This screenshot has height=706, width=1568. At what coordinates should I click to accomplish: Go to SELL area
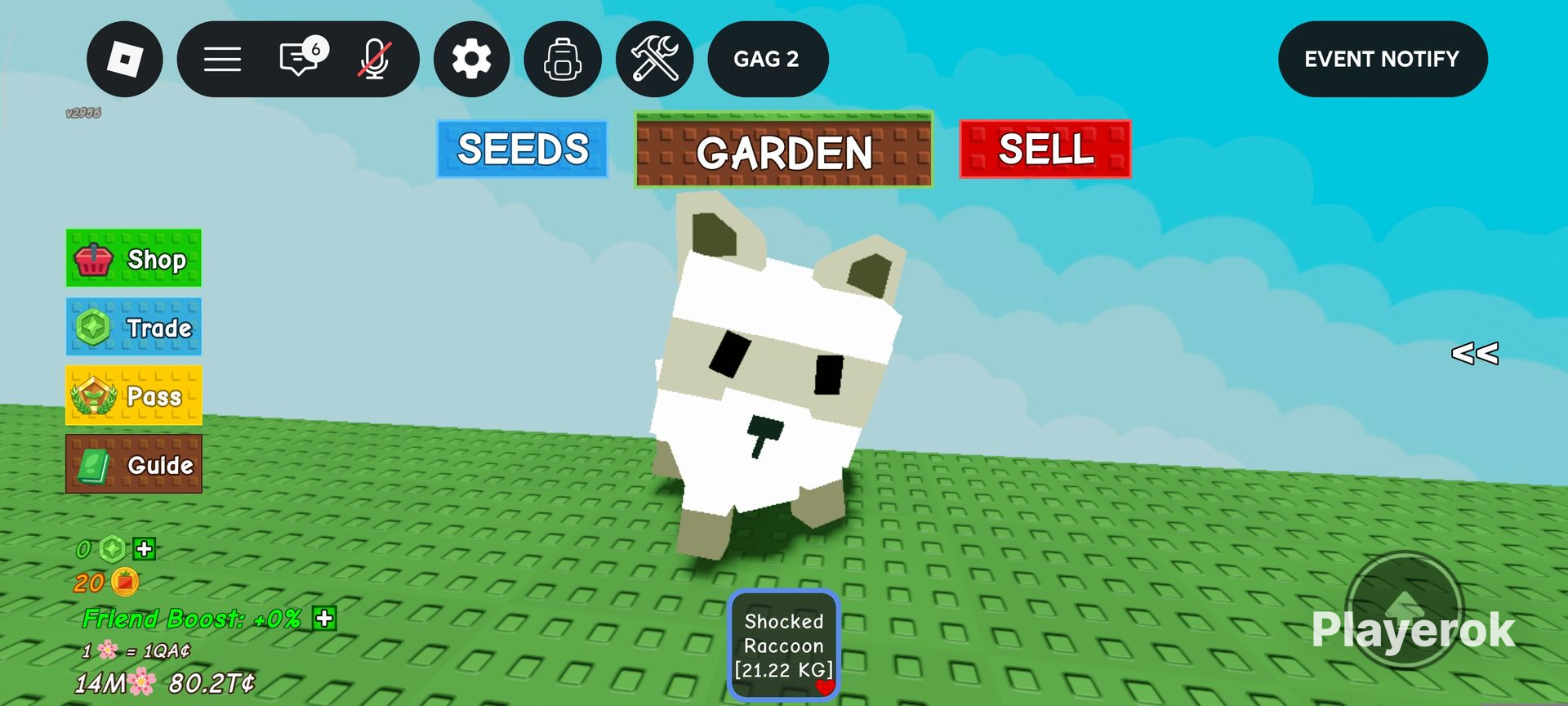click(x=1045, y=149)
